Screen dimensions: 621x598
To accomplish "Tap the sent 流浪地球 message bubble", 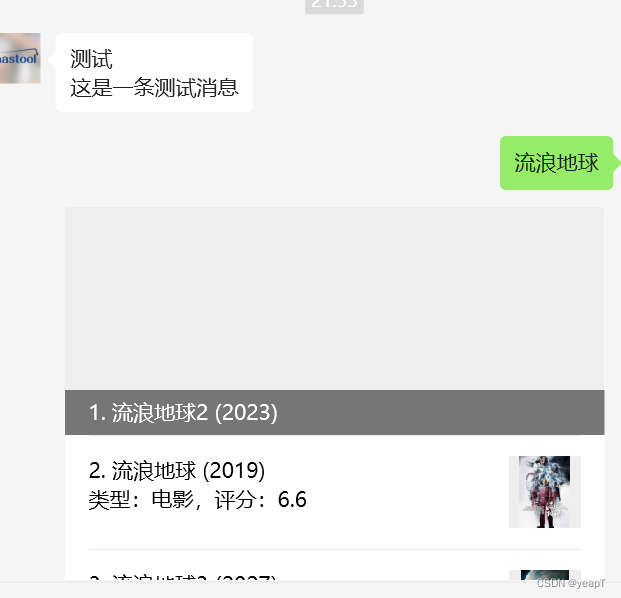I will tap(556, 163).
